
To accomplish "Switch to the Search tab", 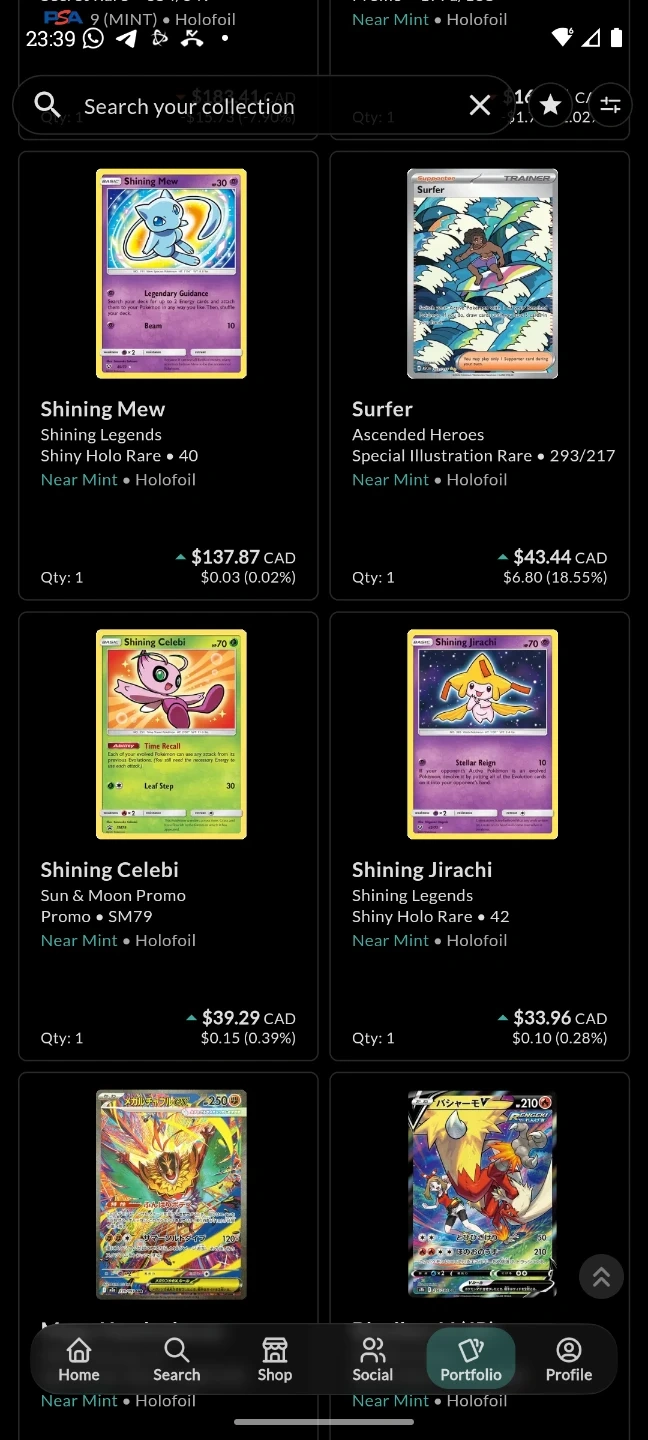I will coord(177,1360).
